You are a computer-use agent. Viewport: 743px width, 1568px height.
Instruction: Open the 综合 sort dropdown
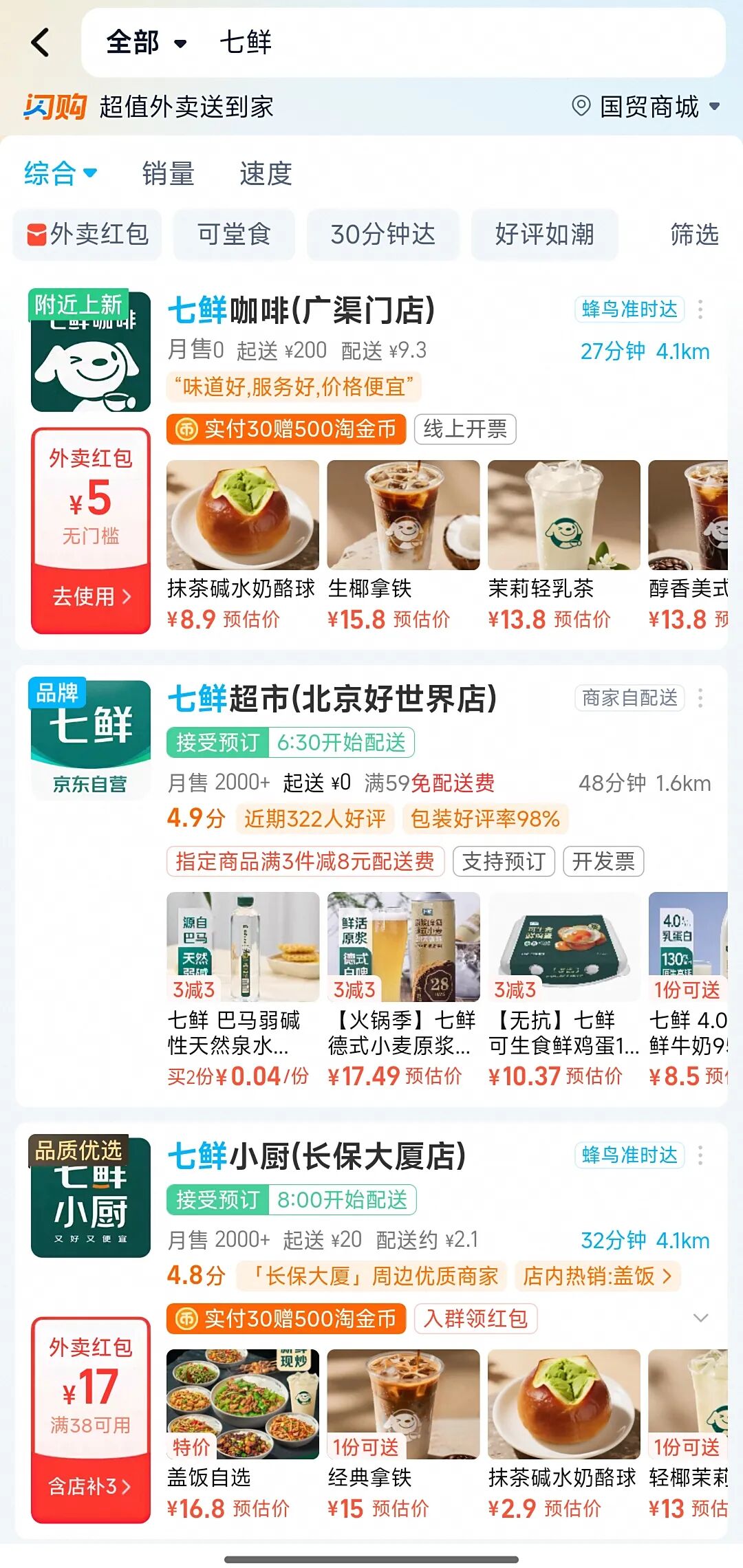pyautogui.click(x=61, y=173)
